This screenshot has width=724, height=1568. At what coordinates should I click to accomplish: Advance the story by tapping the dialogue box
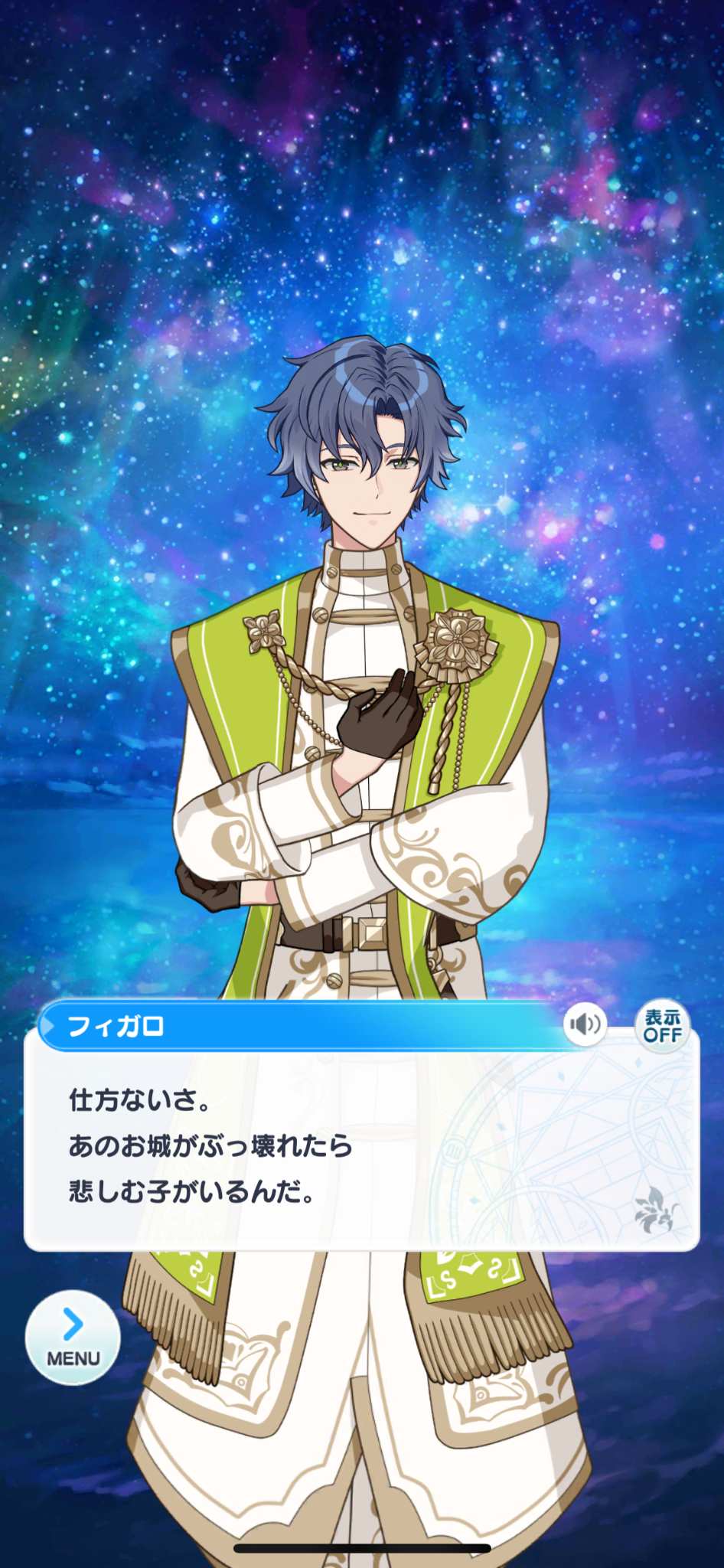[x=361, y=1150]
